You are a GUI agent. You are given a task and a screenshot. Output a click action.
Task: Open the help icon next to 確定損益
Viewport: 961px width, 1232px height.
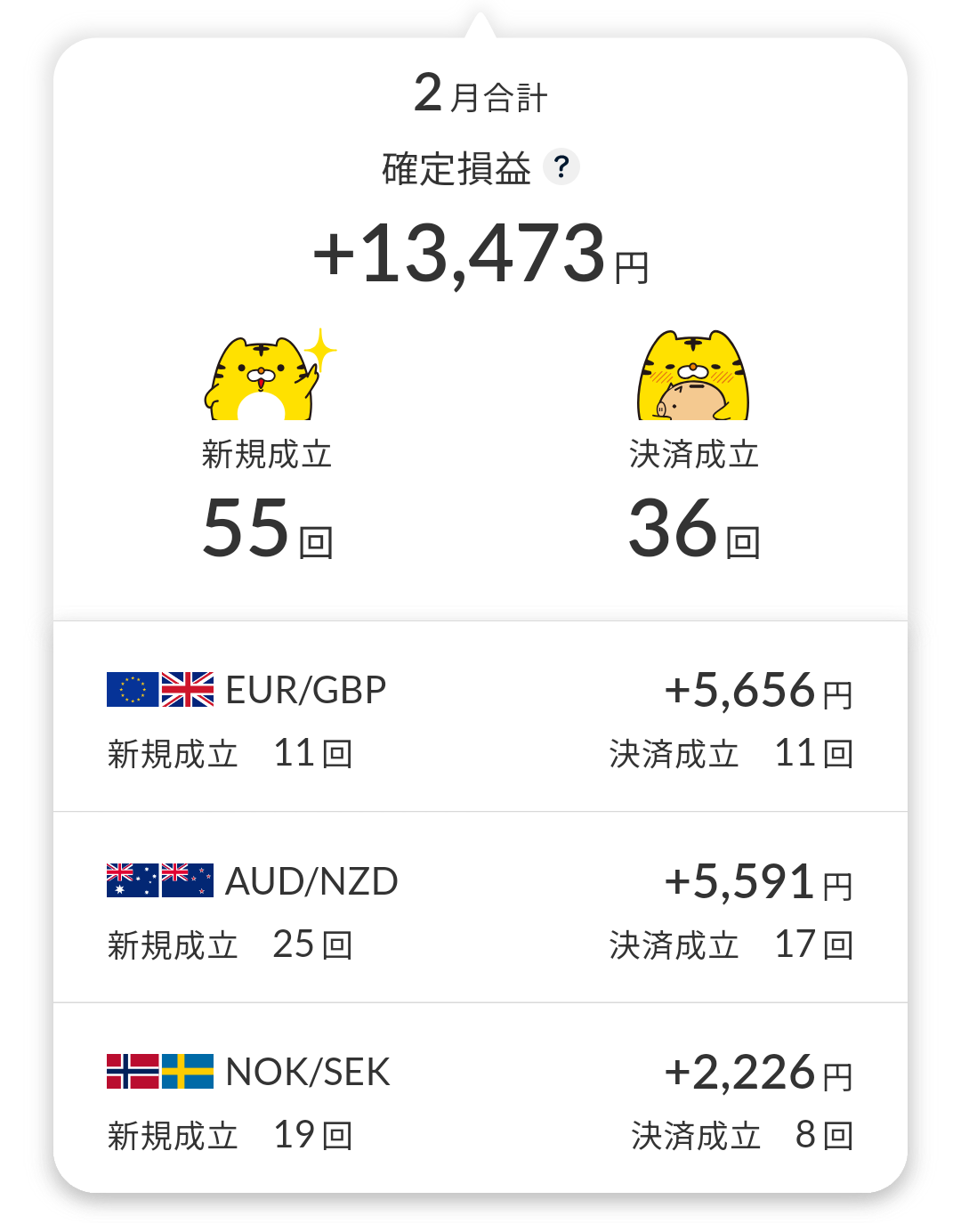coord(561,166)
